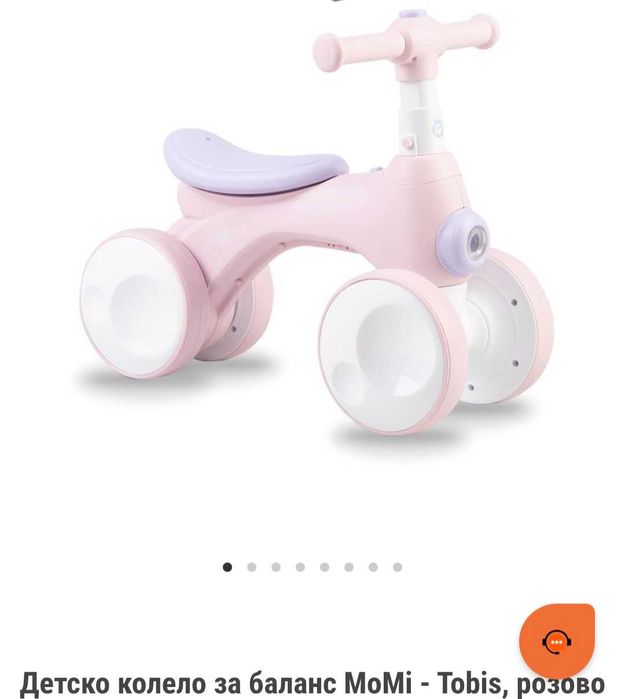Jump to the last image indicator dot
This screenshot has height=699, width=625.
(x=397, y=567)
